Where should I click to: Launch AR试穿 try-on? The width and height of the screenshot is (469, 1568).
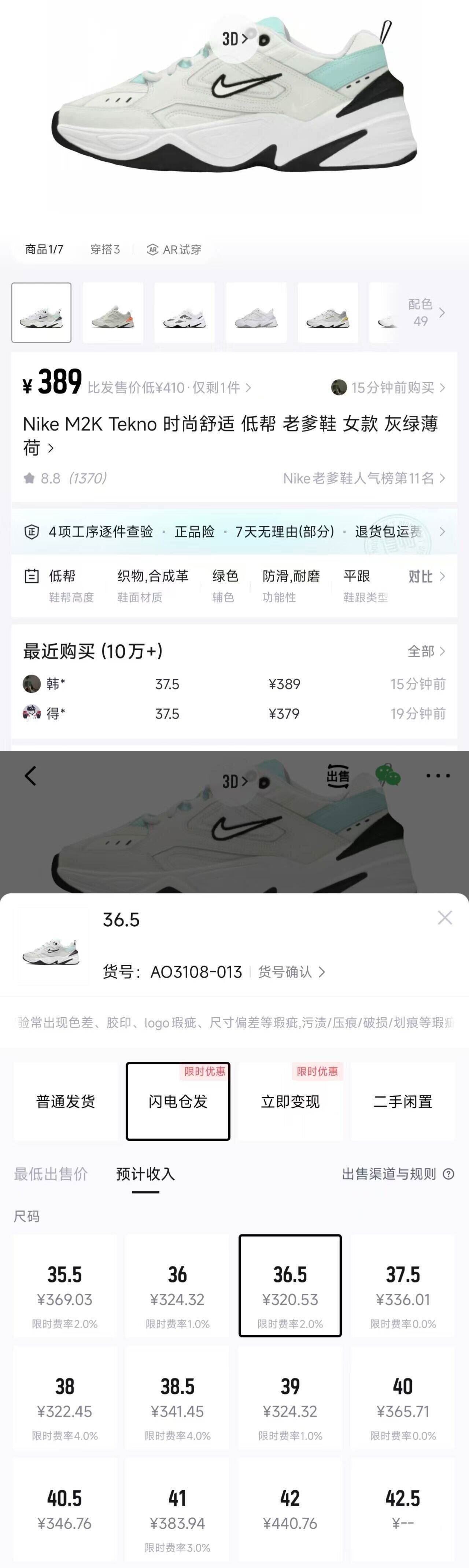point(174,249)
